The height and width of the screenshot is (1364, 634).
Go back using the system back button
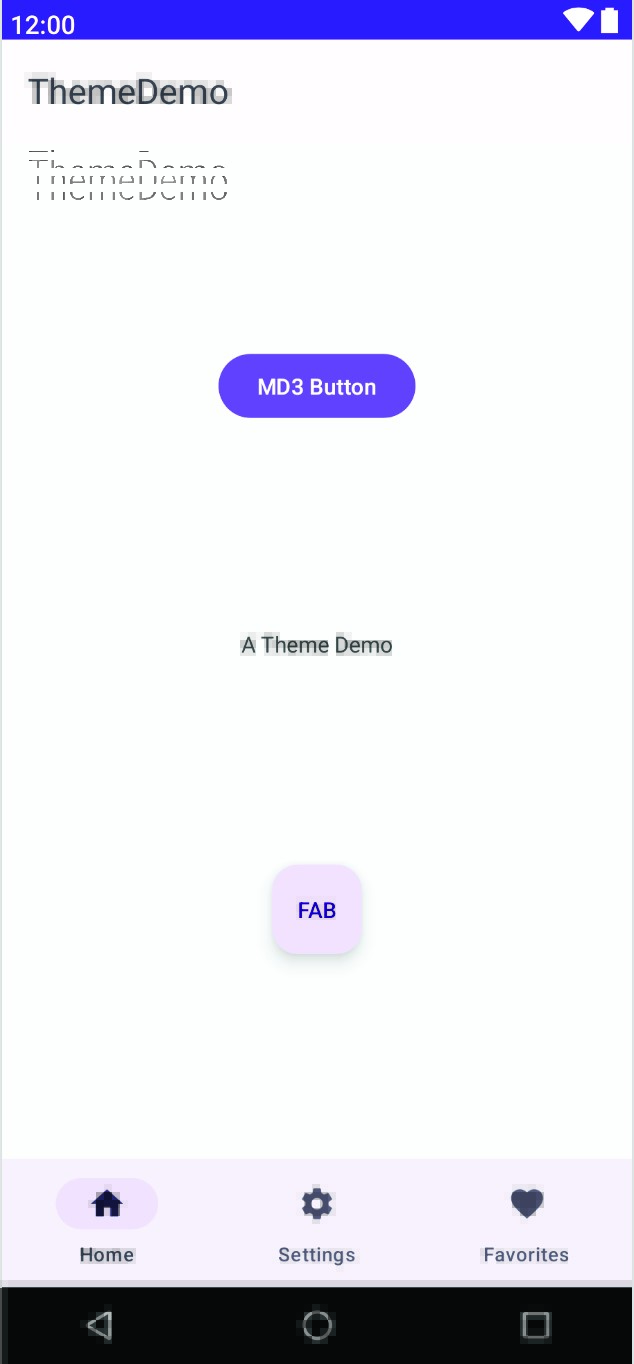[99, 1325]
